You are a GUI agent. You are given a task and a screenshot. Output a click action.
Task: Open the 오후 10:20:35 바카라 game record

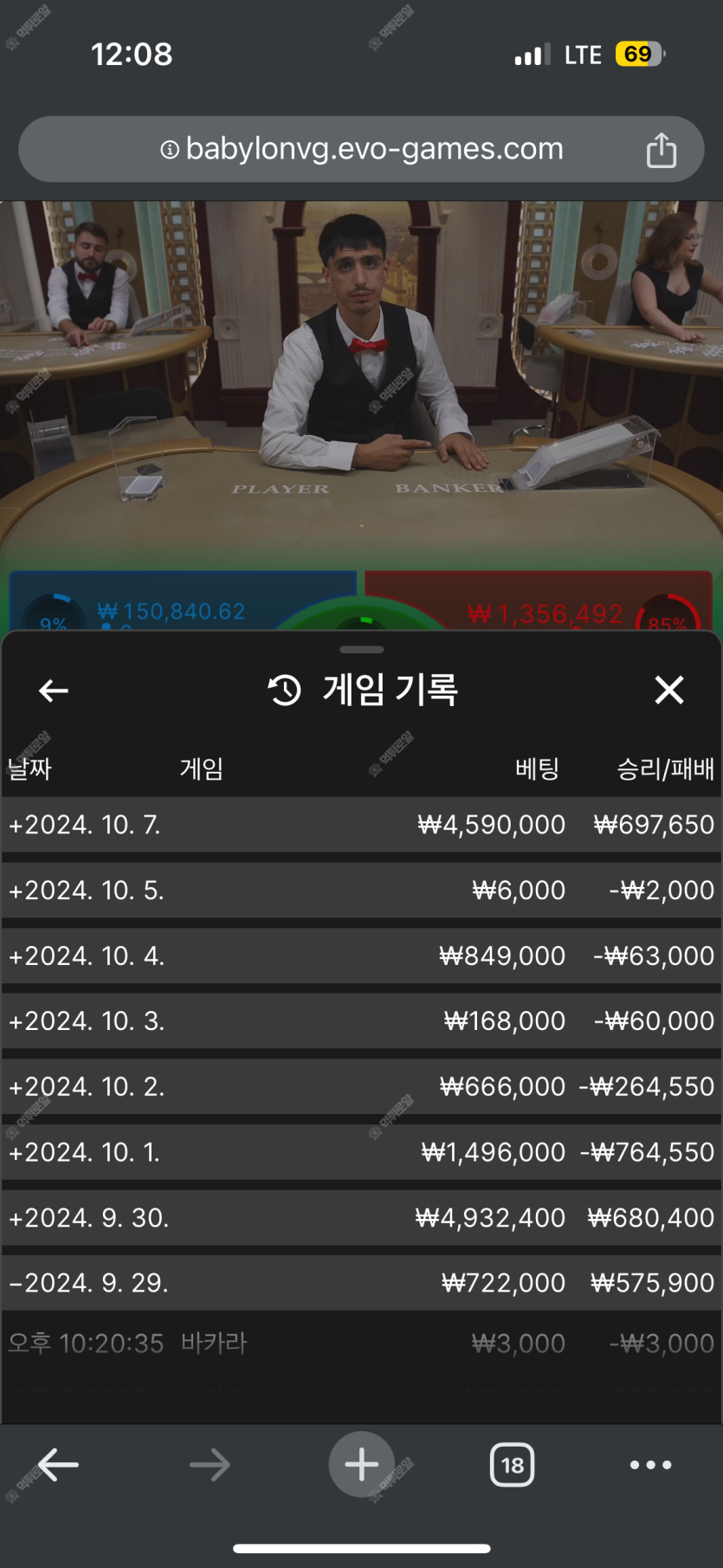coord(361,1344)
